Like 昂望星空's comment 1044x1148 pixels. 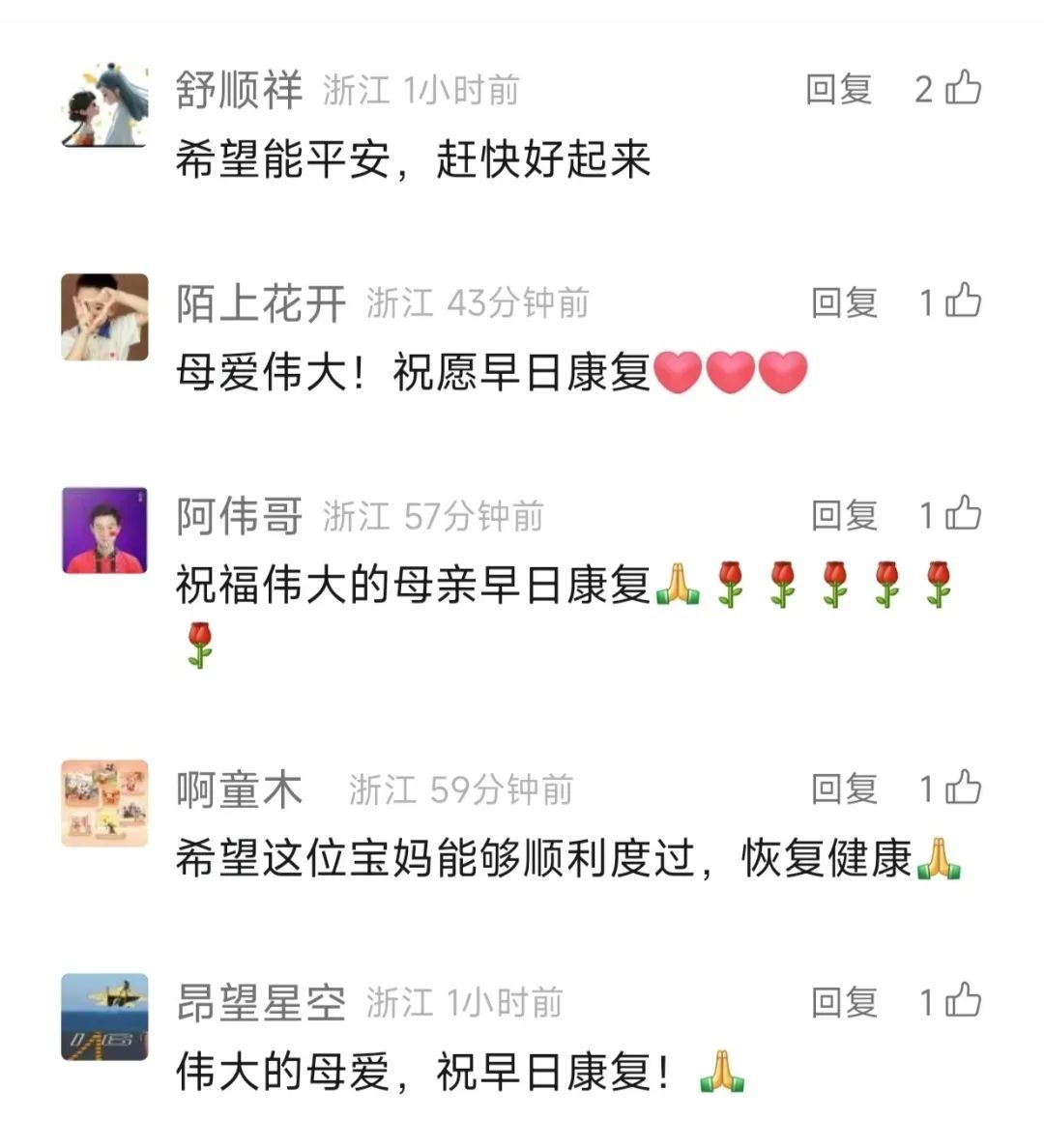tap(963, 1001)
